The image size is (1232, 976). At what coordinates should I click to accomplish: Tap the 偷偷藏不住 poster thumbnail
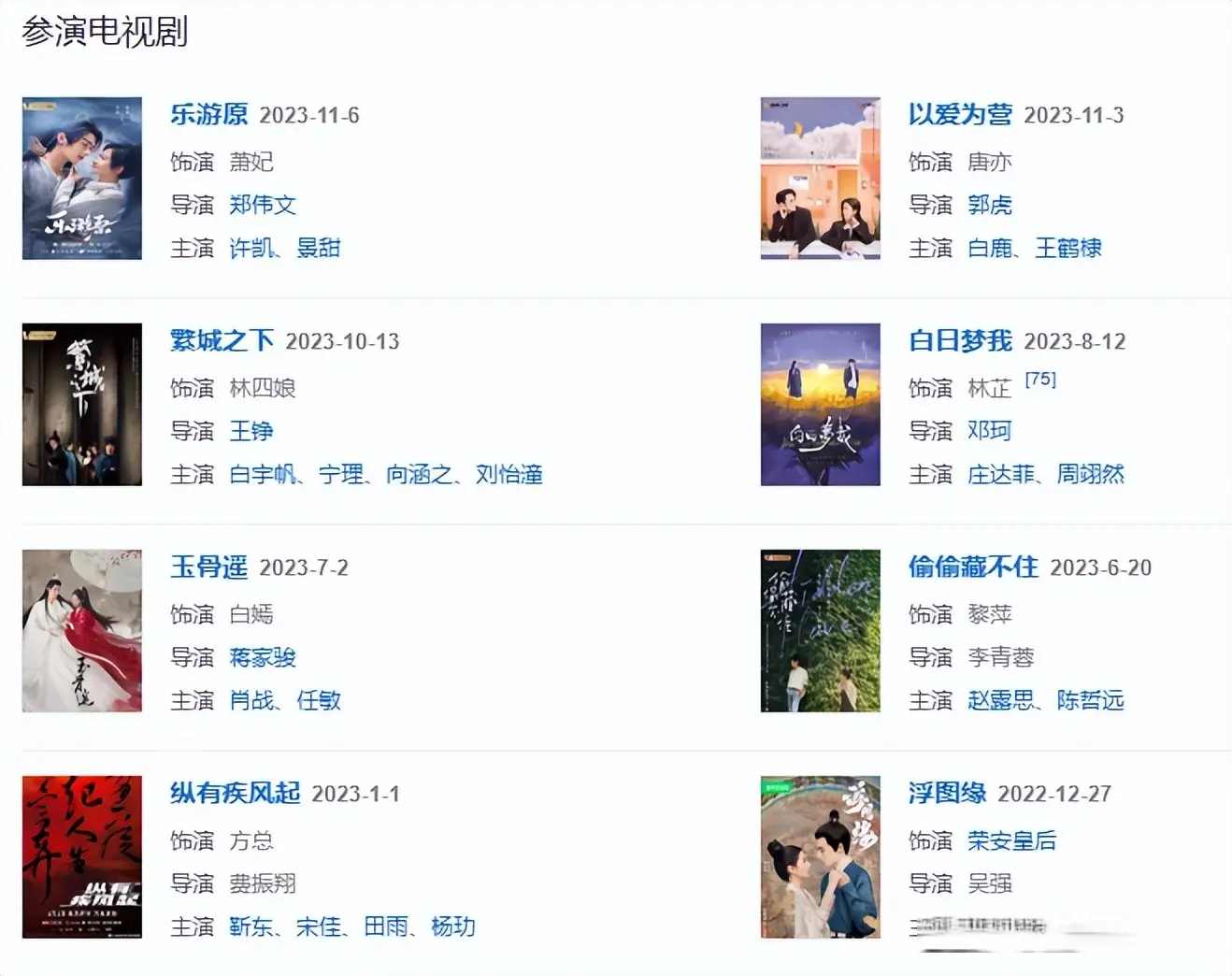tap(820, 631)
